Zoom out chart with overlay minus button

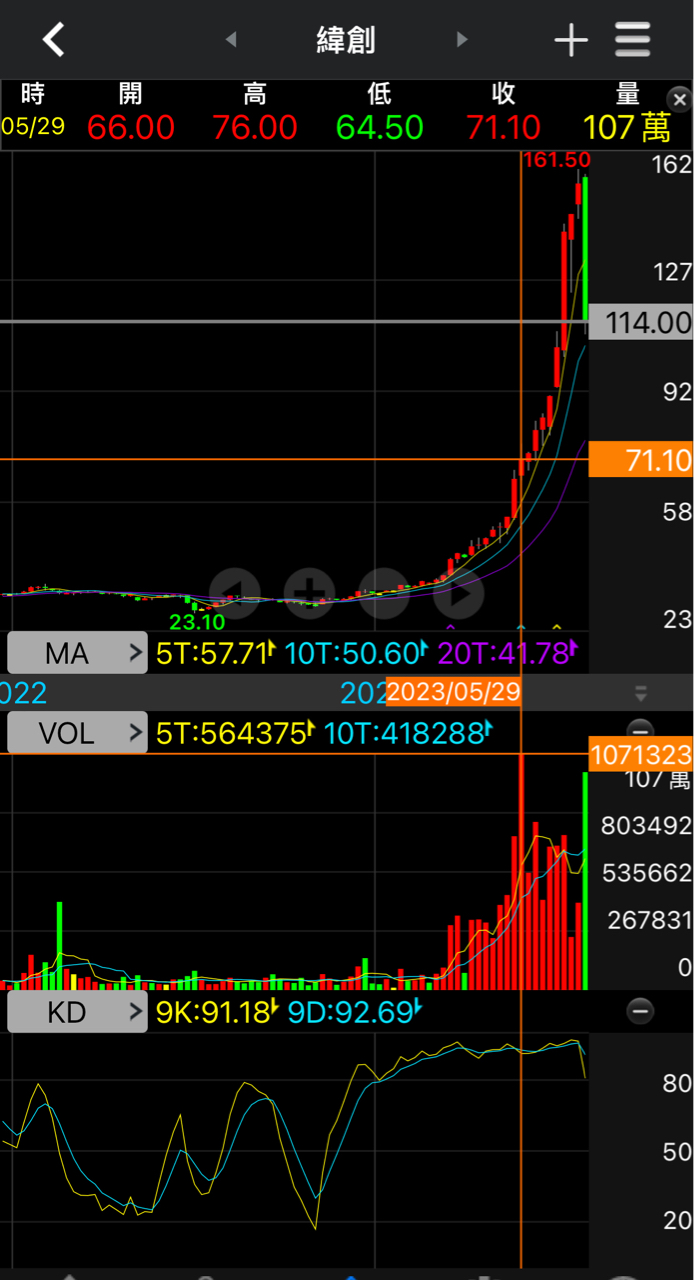pyautogui.click(x=384, y=592)
